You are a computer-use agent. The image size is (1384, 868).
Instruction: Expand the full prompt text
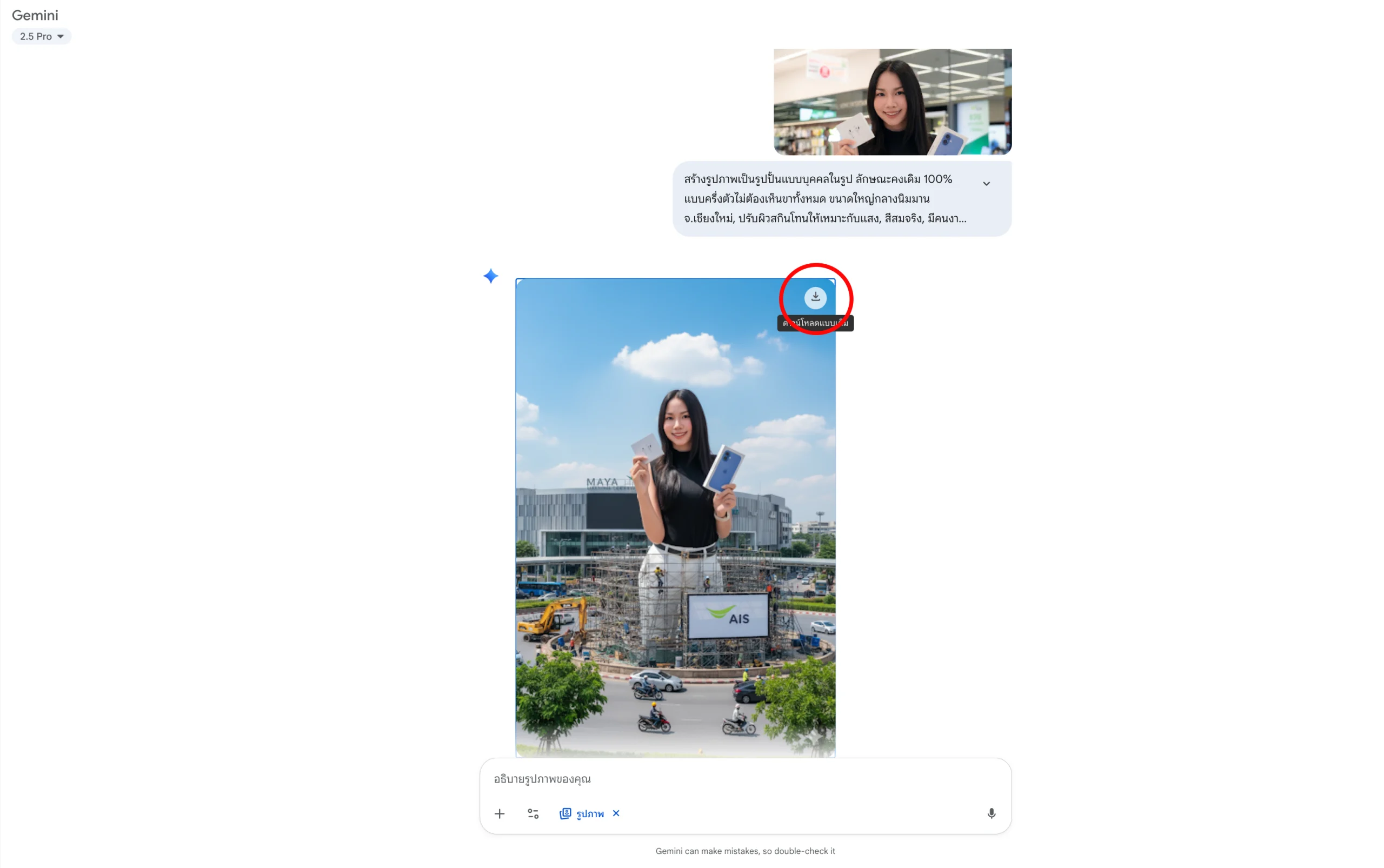pos(986,184)
